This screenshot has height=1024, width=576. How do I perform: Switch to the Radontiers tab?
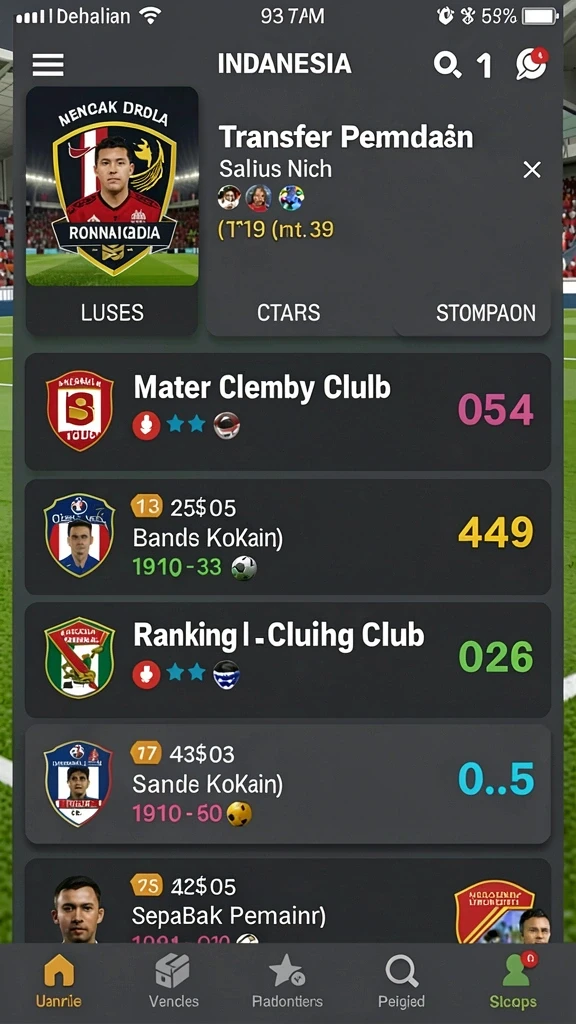(x=287, y=982)
